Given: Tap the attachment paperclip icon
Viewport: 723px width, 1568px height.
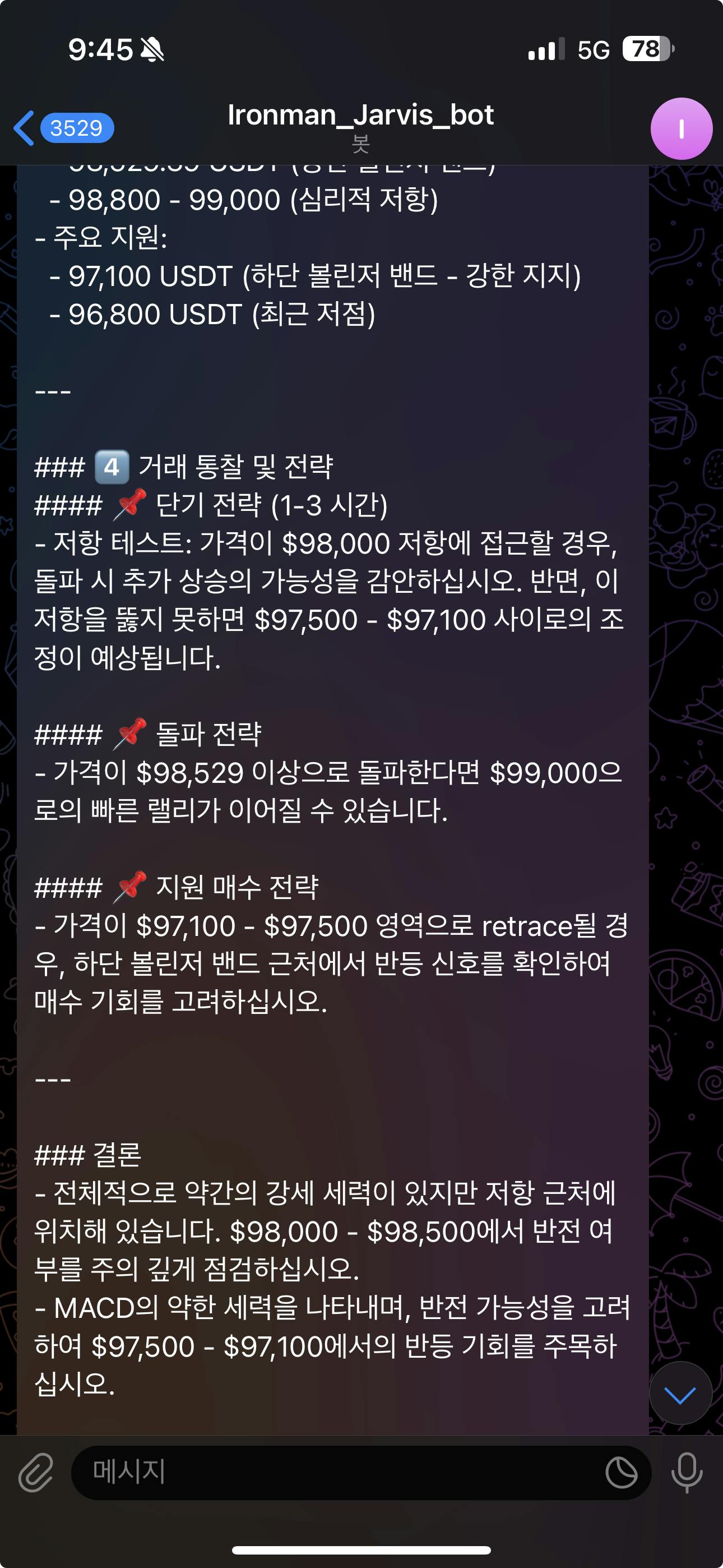Looking at the screenshot, I should (35, 1474).
